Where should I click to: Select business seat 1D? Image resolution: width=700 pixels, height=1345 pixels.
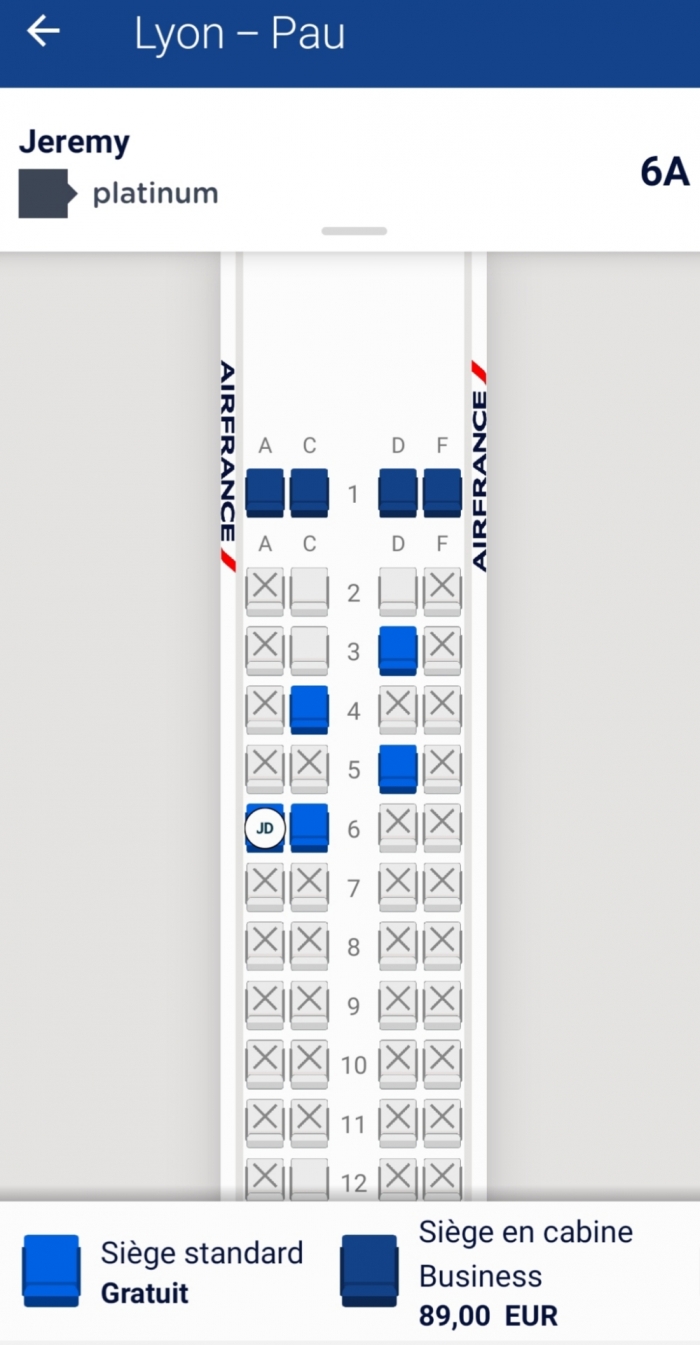click(x=398, y=492)
